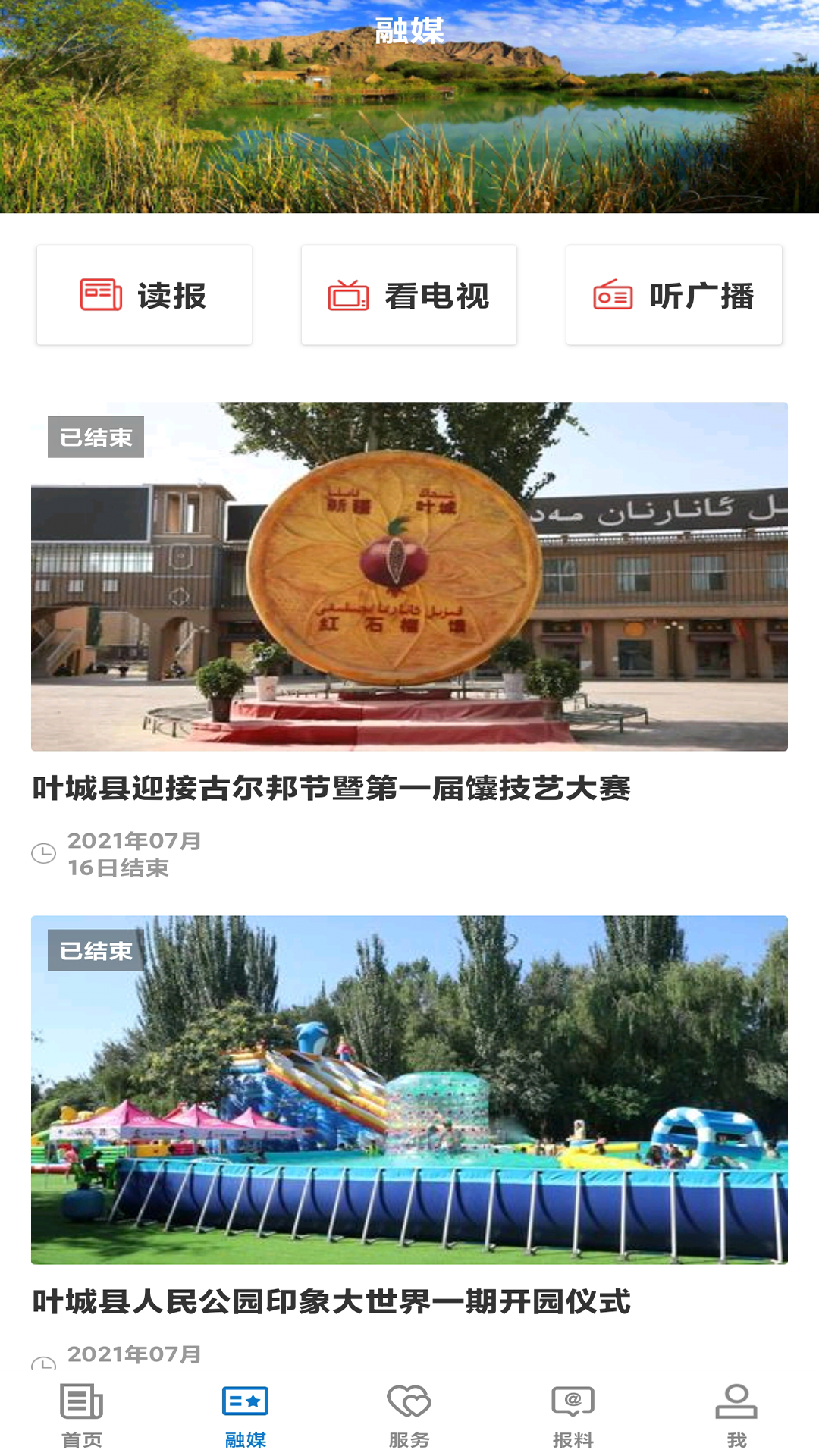Go to the 服务 services tab
Image resolution: width=819 pixels, height=1456 pixels.
pos(409,1415)
